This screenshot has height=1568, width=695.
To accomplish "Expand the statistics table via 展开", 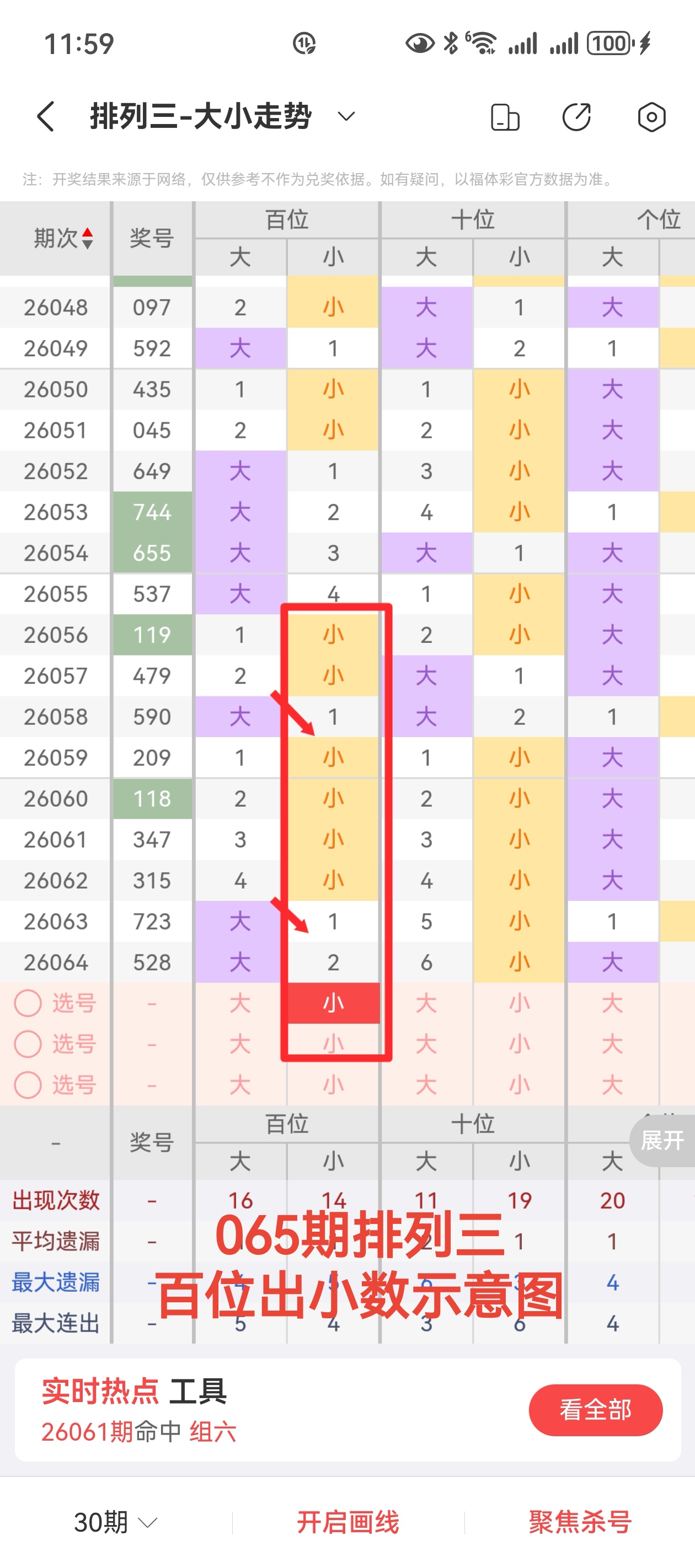I will 661,1141.
